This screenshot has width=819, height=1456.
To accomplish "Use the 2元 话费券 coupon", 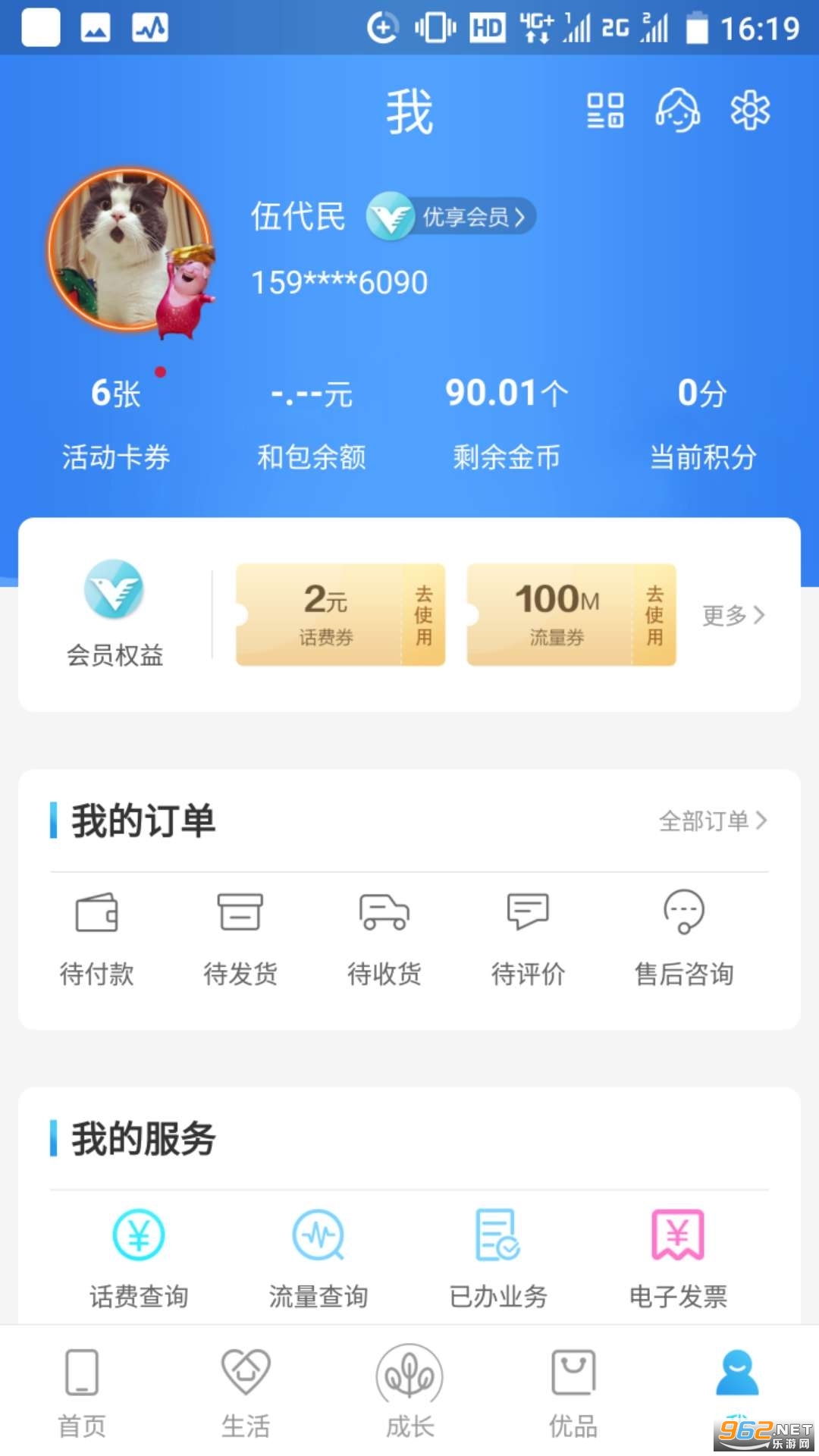I will point(340,615).
